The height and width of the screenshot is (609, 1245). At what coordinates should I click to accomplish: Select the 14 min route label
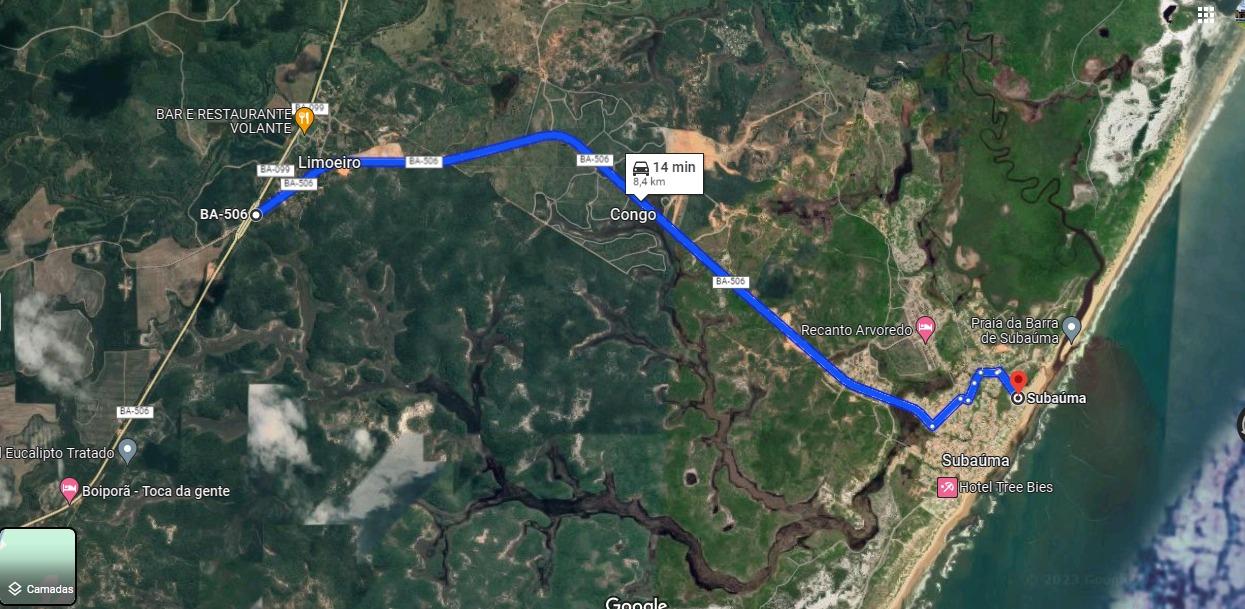(x=664, y=174)
